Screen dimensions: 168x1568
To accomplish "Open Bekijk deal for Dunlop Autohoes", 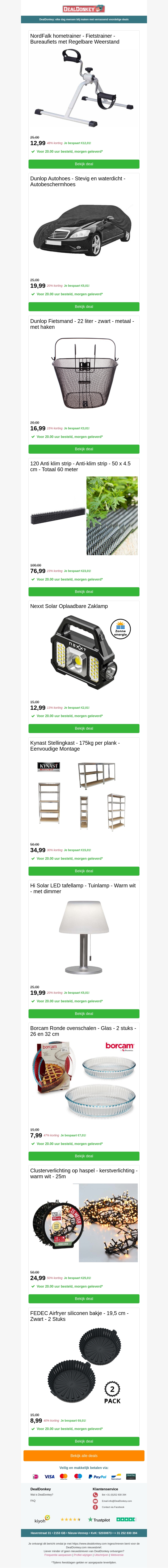I will [84, 306].
